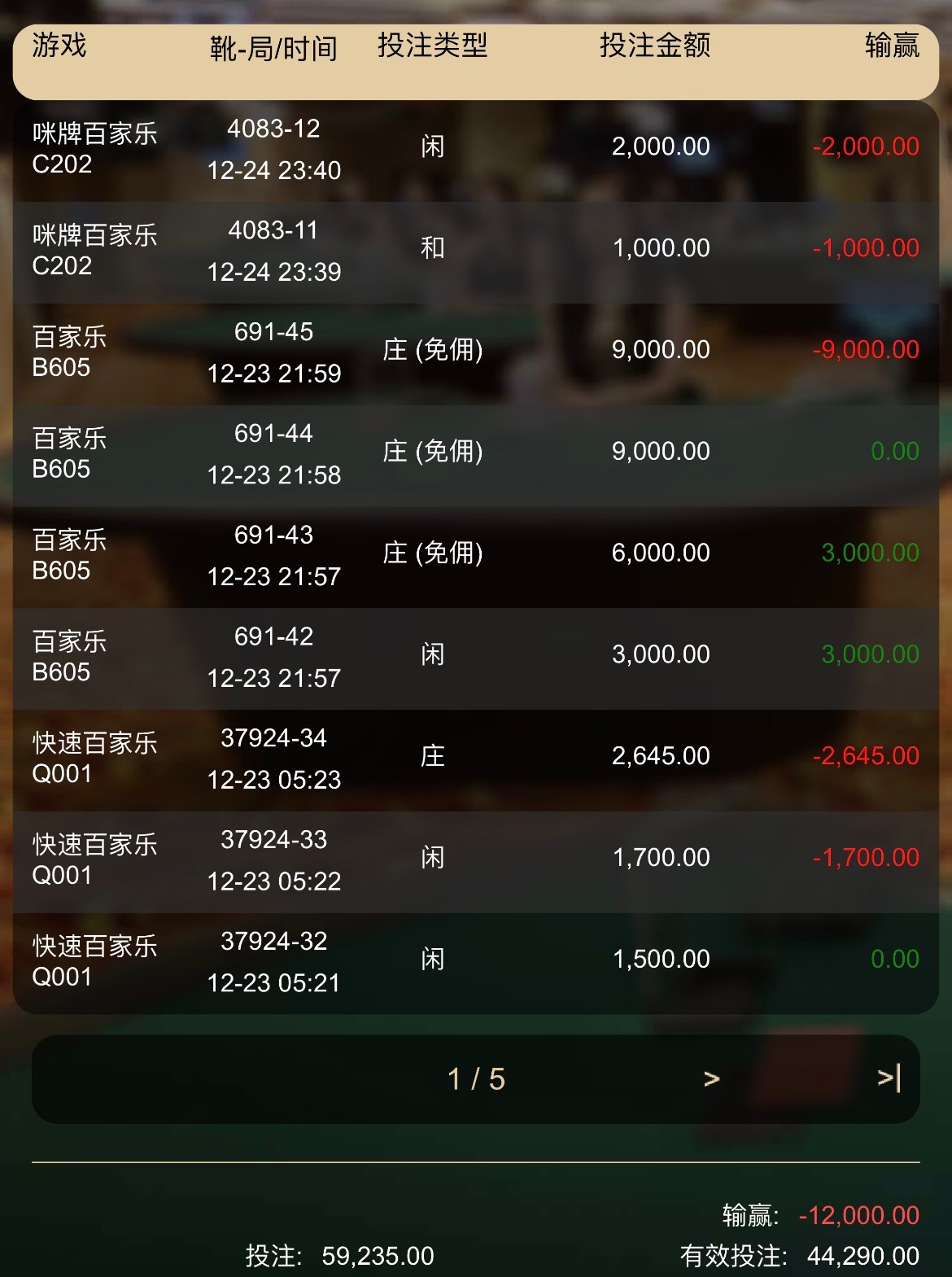The width and height of the screenshot is (952, 1277).
Task: Go to the next page of records
Action: pyautogui.click(x=711, y=1079)
